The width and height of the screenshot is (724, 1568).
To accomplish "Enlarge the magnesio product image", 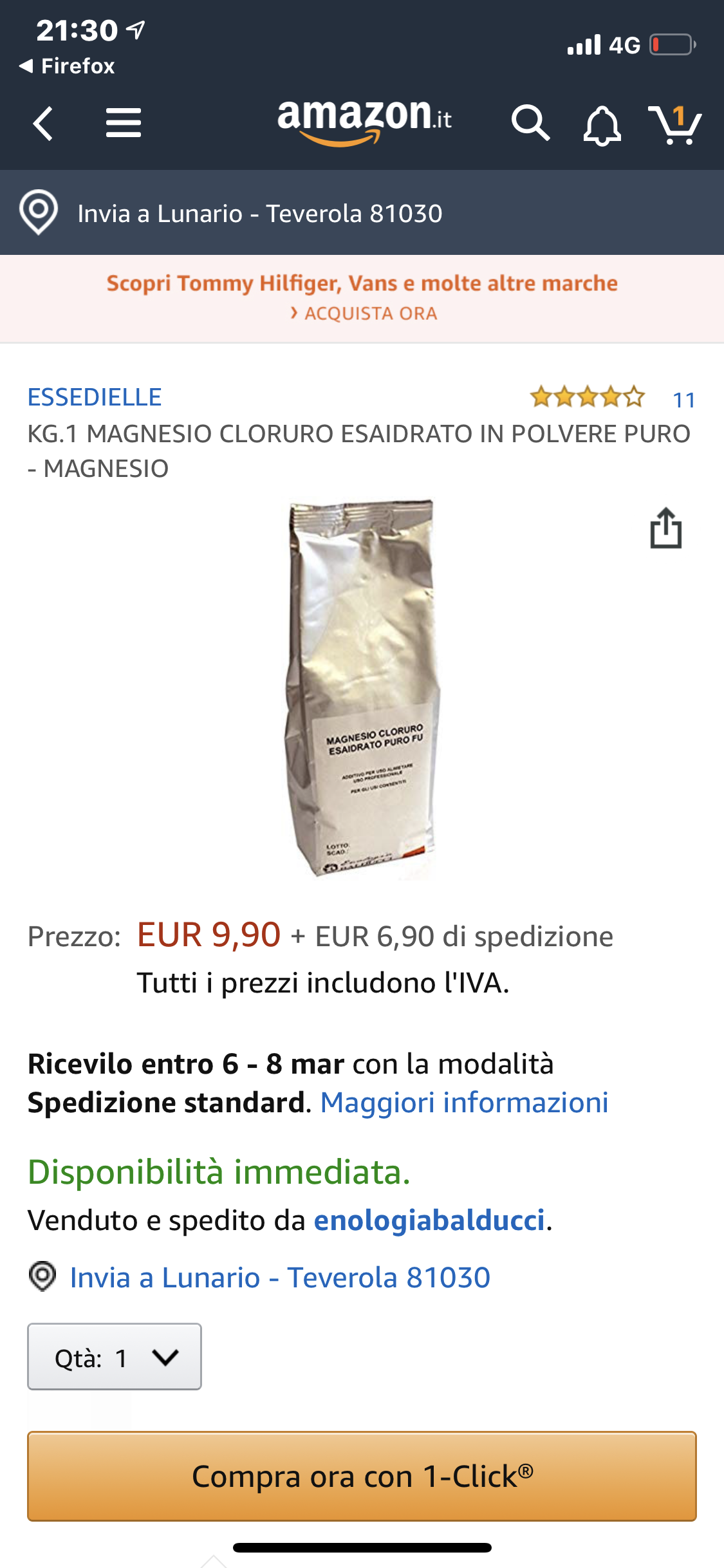I will coord(362,689).
